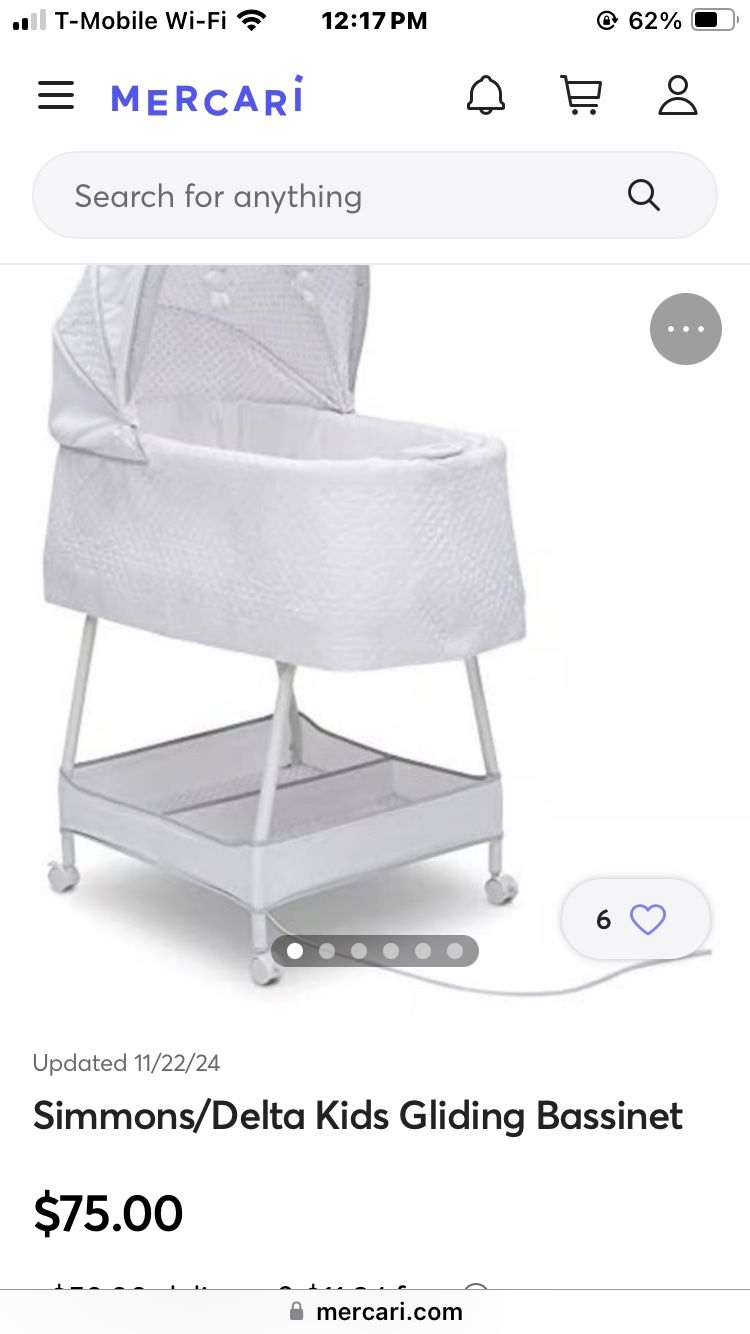Tap the lock icon in the address bar
Viewport: 750px width, 1334px height.
click(x=296, y=1311)
